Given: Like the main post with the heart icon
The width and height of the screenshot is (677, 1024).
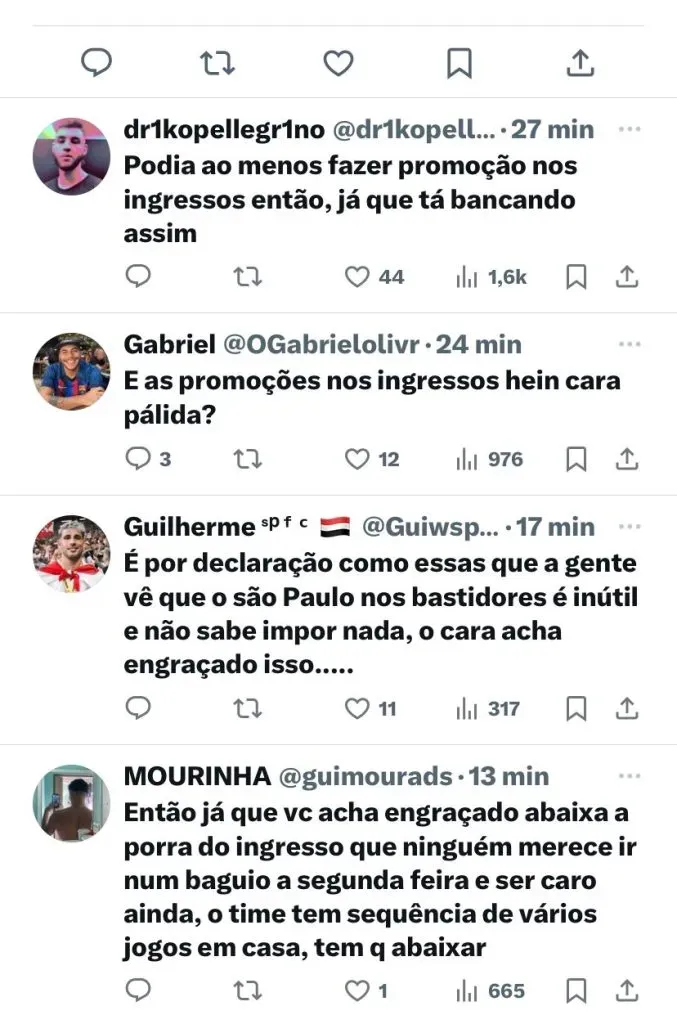Looking at the screenshot, I should tap(338, 63).
